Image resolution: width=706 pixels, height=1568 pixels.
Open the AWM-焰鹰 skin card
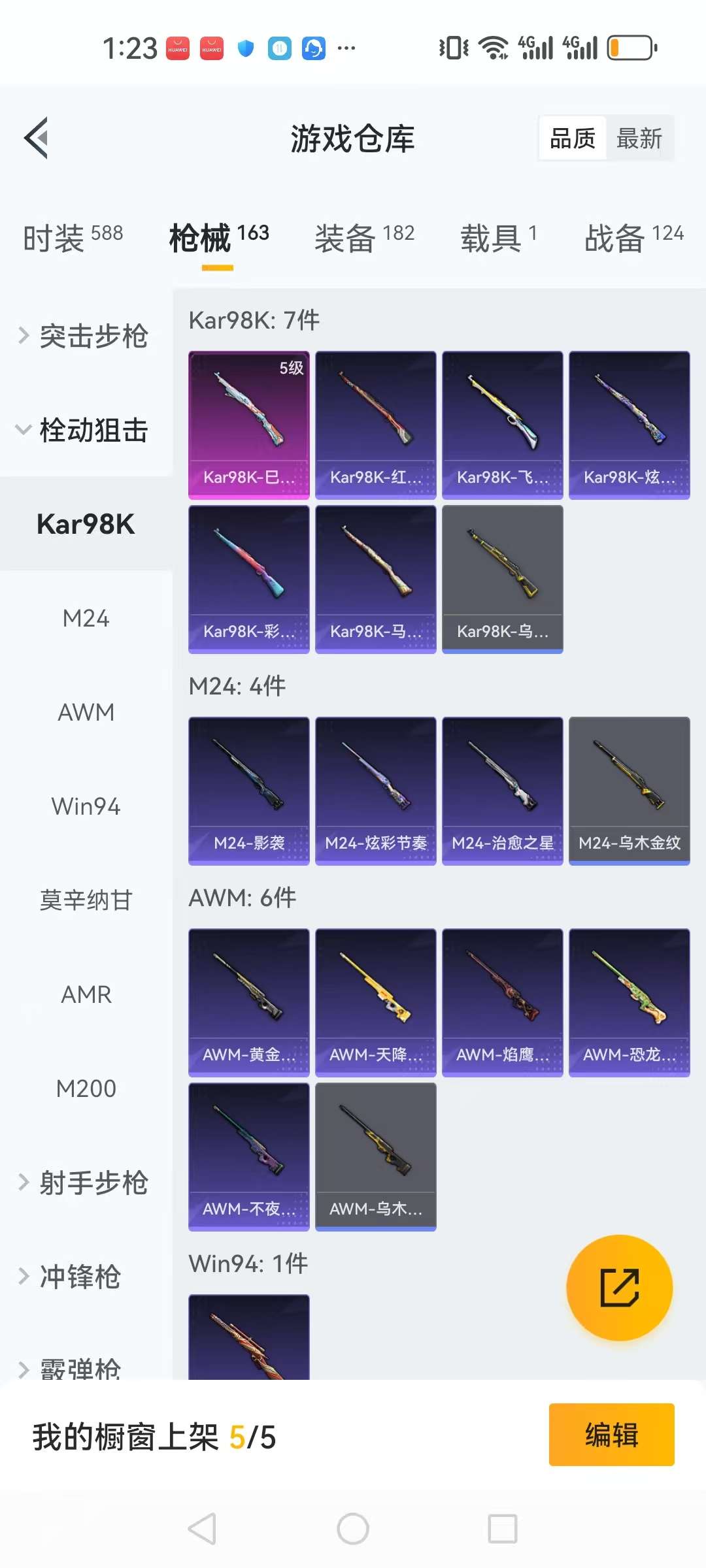(x=502, y=1002)
